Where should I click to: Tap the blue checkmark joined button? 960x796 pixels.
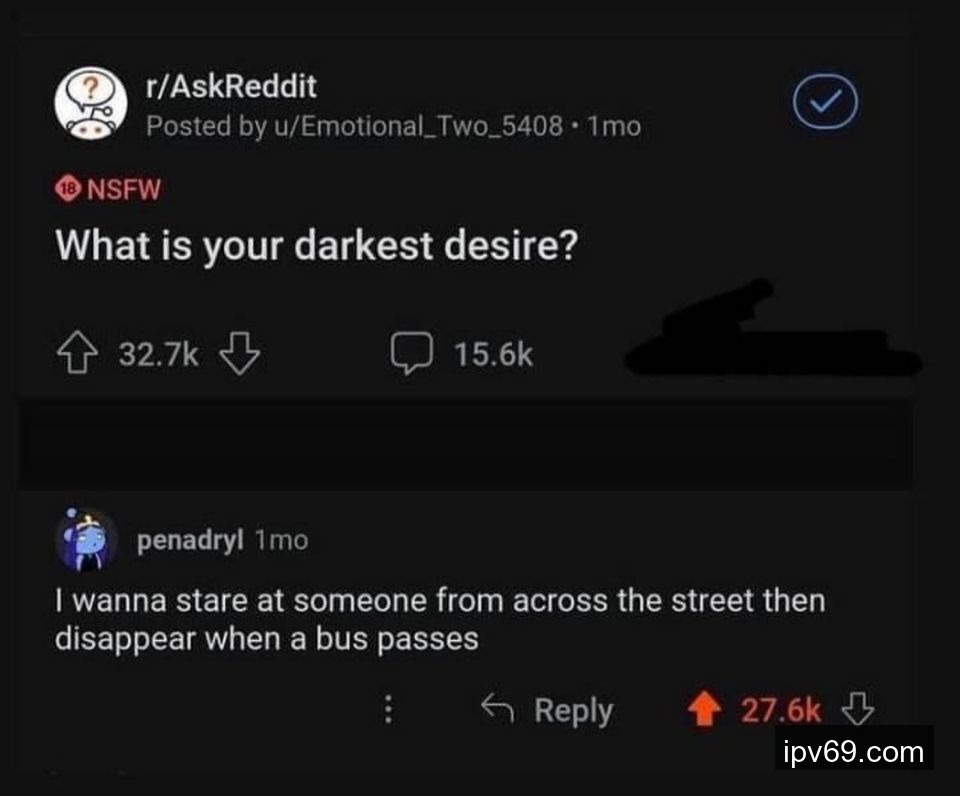[x=826, y=103]
